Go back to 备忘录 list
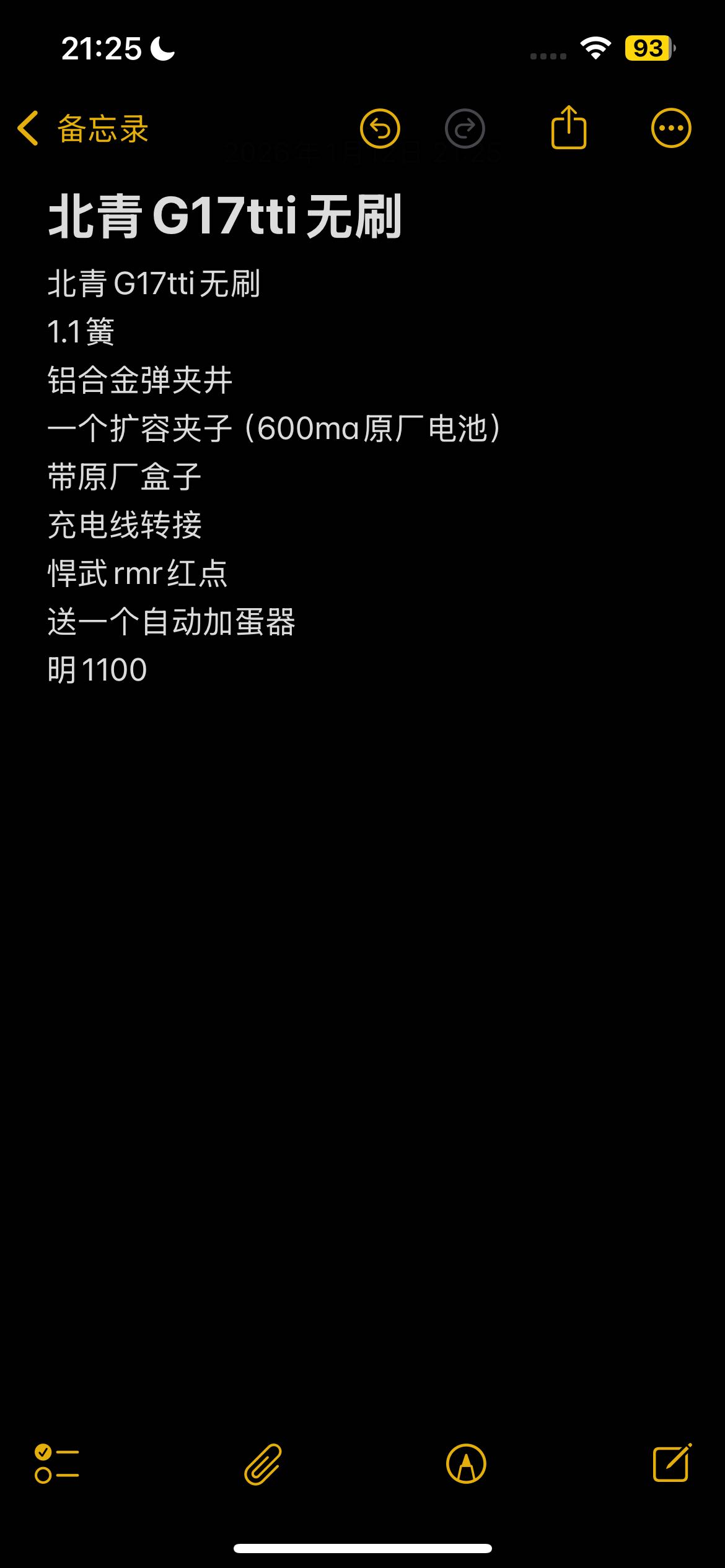 [x=82, y=129]
